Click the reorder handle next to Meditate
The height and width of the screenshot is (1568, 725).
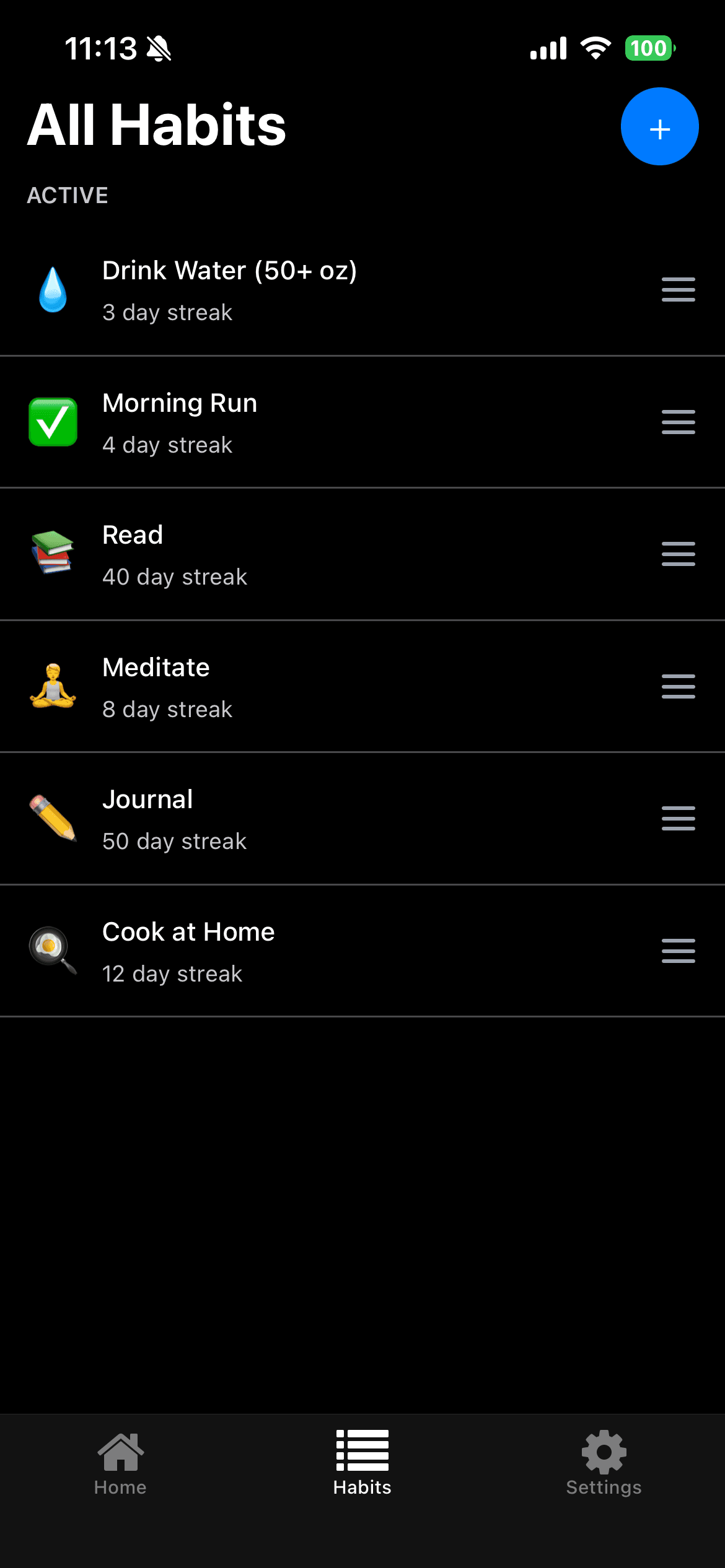[x=677, y=686]
